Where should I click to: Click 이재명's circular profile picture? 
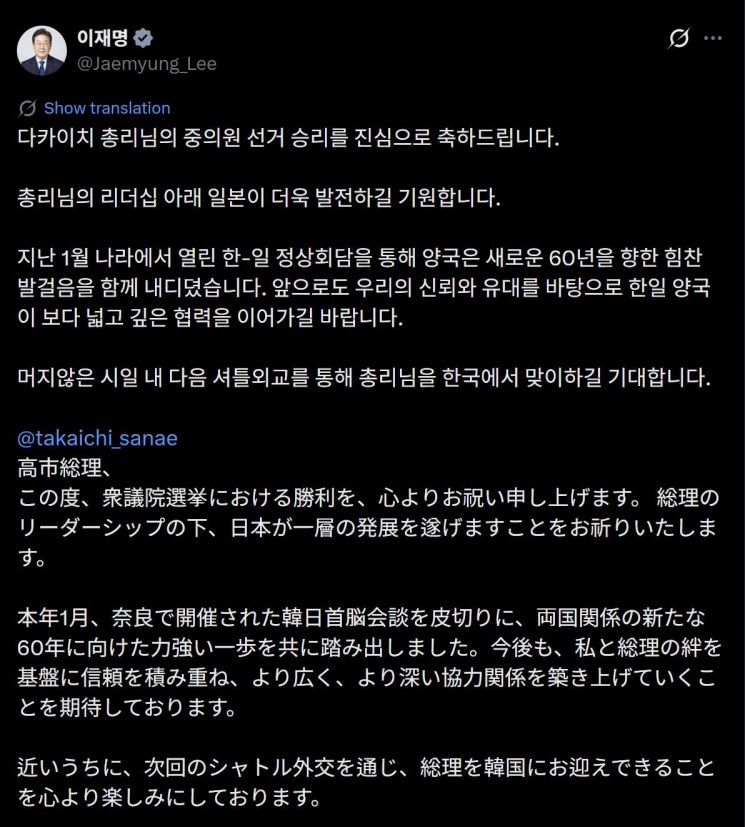pyautogui.click(x=41, y=49)
